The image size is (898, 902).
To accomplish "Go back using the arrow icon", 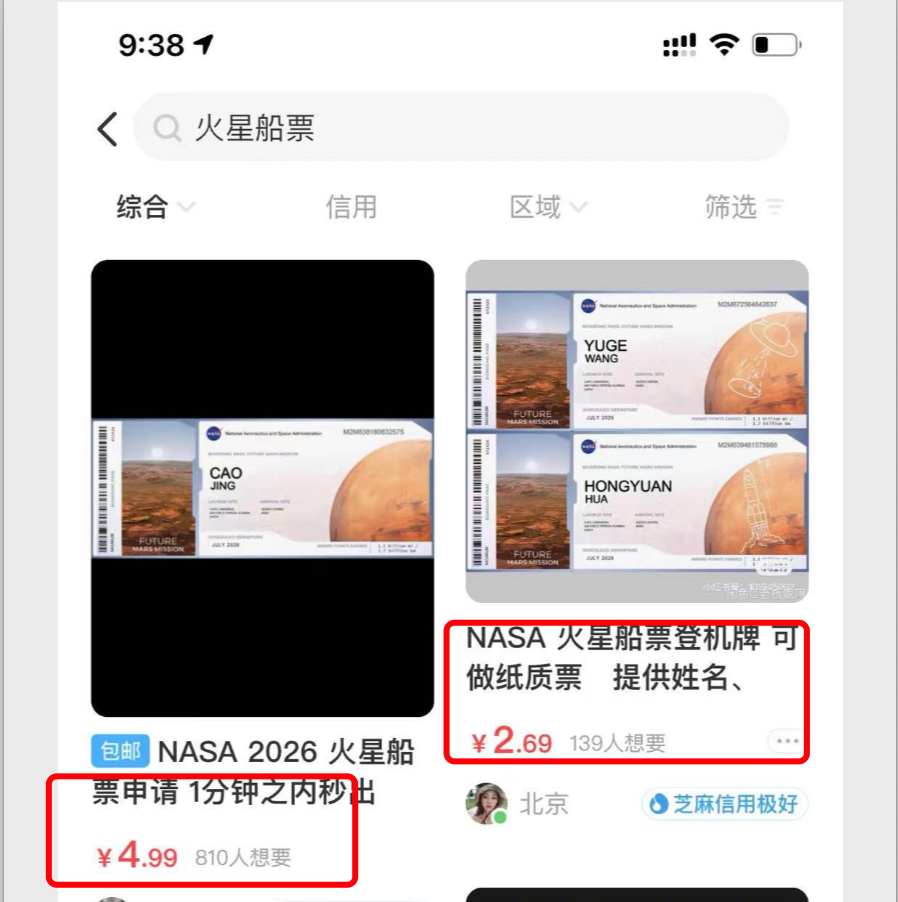I will [108, 129].
